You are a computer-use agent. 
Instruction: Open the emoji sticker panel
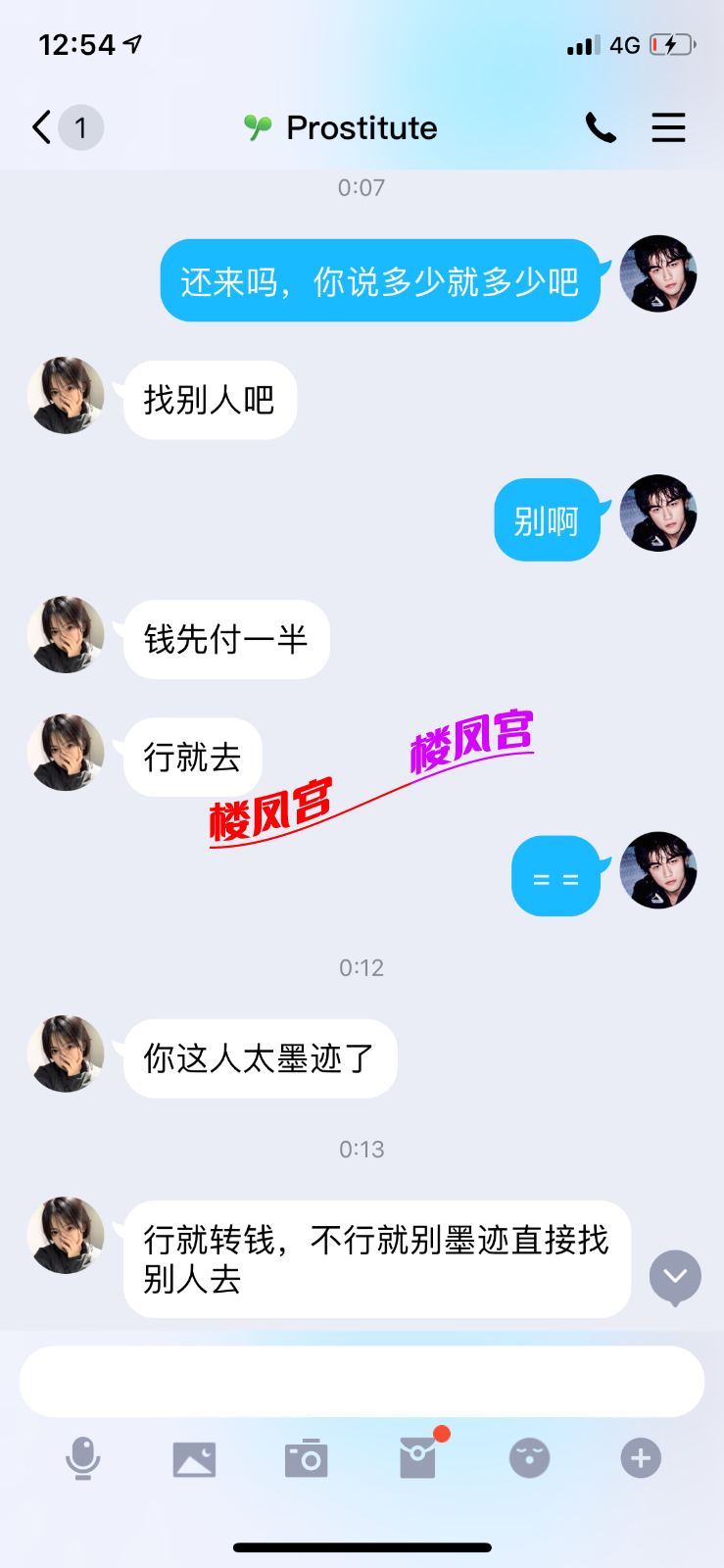pyautogui.click(x=529, y=1458)
